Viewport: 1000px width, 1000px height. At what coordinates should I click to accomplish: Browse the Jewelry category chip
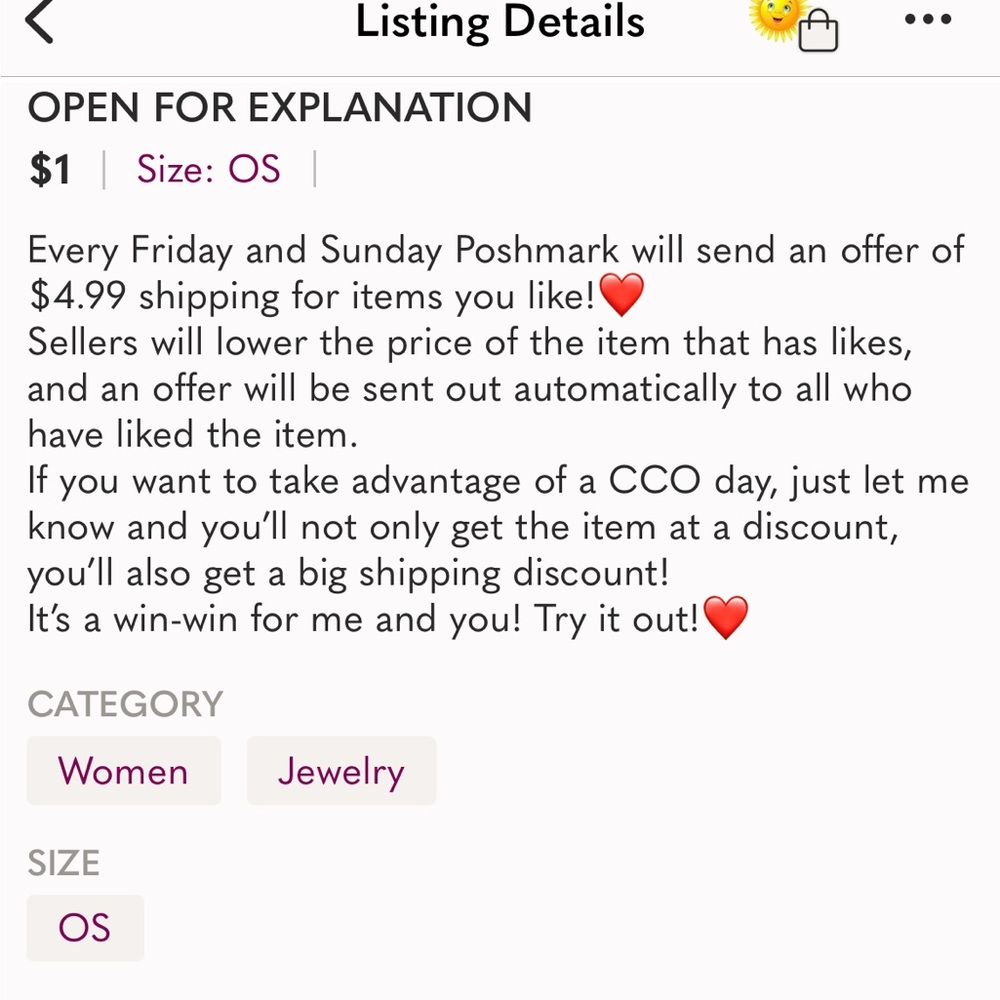(x=341, y=771)
